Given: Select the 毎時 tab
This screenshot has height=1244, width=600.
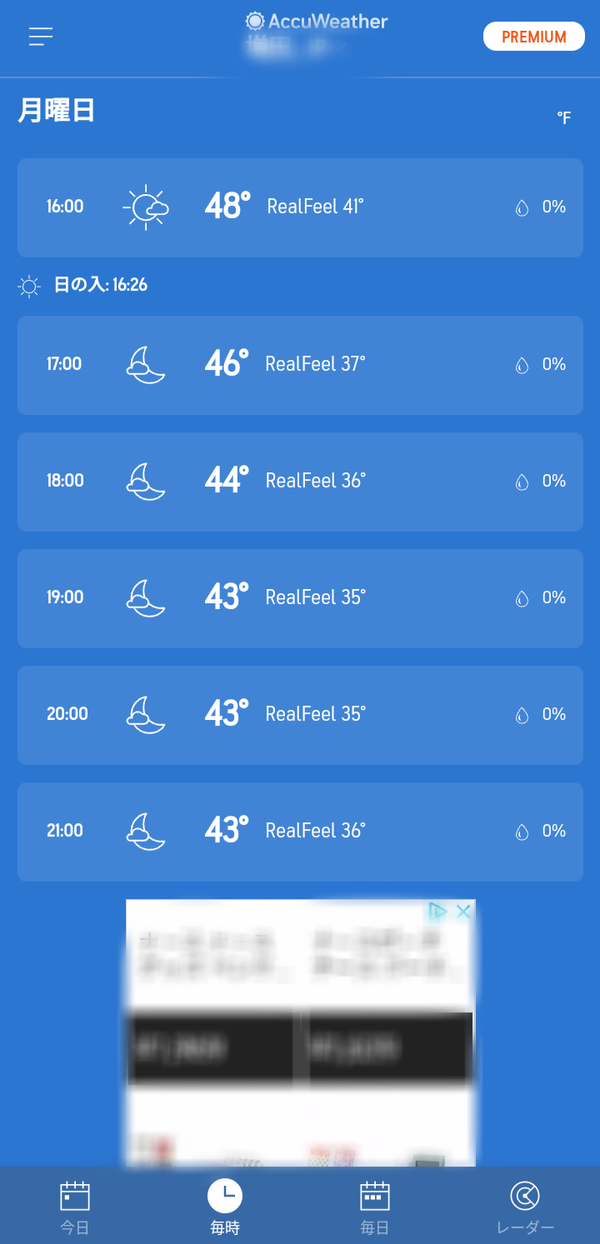Looking at the screenshot, I should [x=225, y=1206].
